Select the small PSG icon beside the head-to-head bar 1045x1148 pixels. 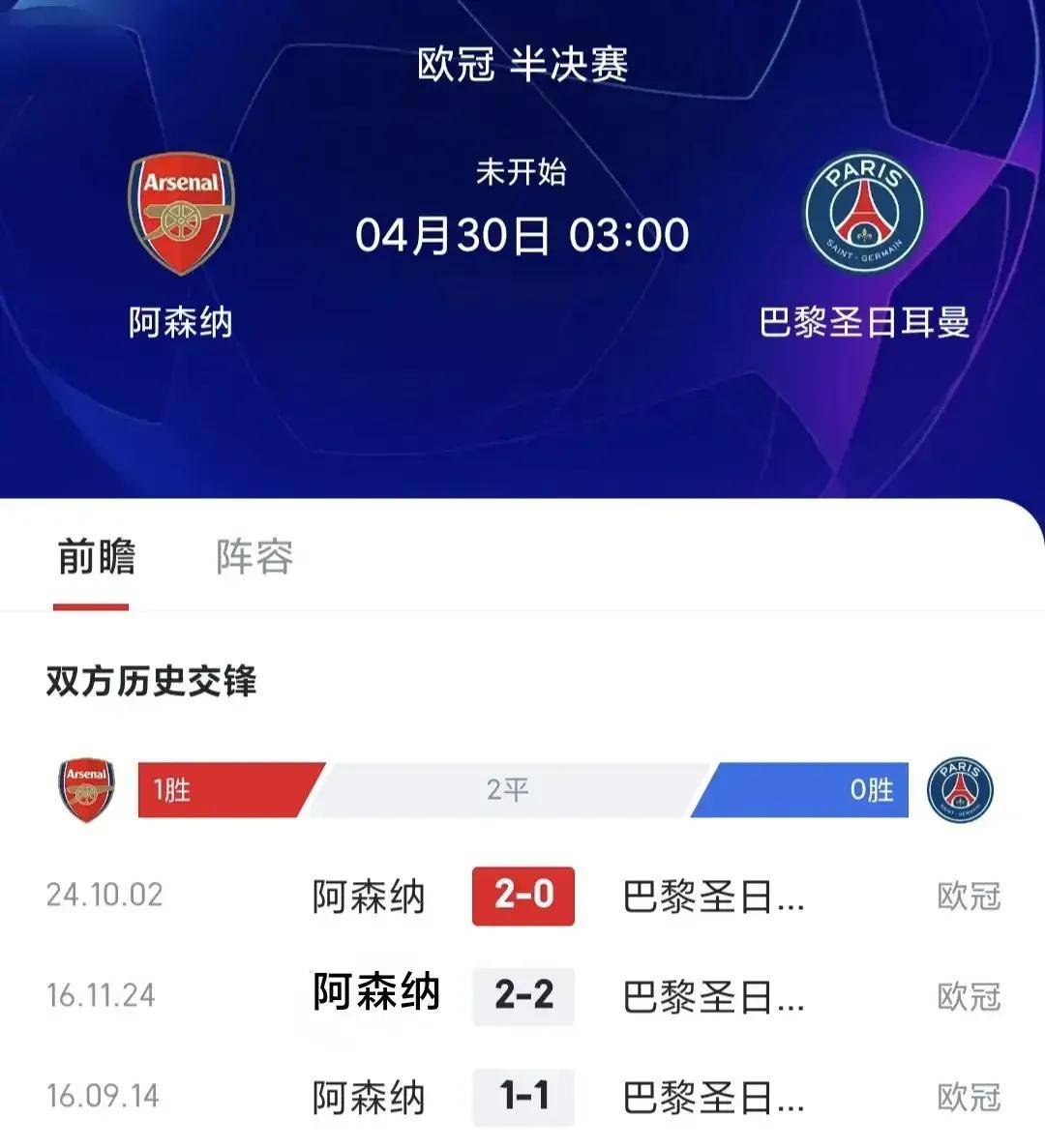pyautogui.click(x=961, y=790)
